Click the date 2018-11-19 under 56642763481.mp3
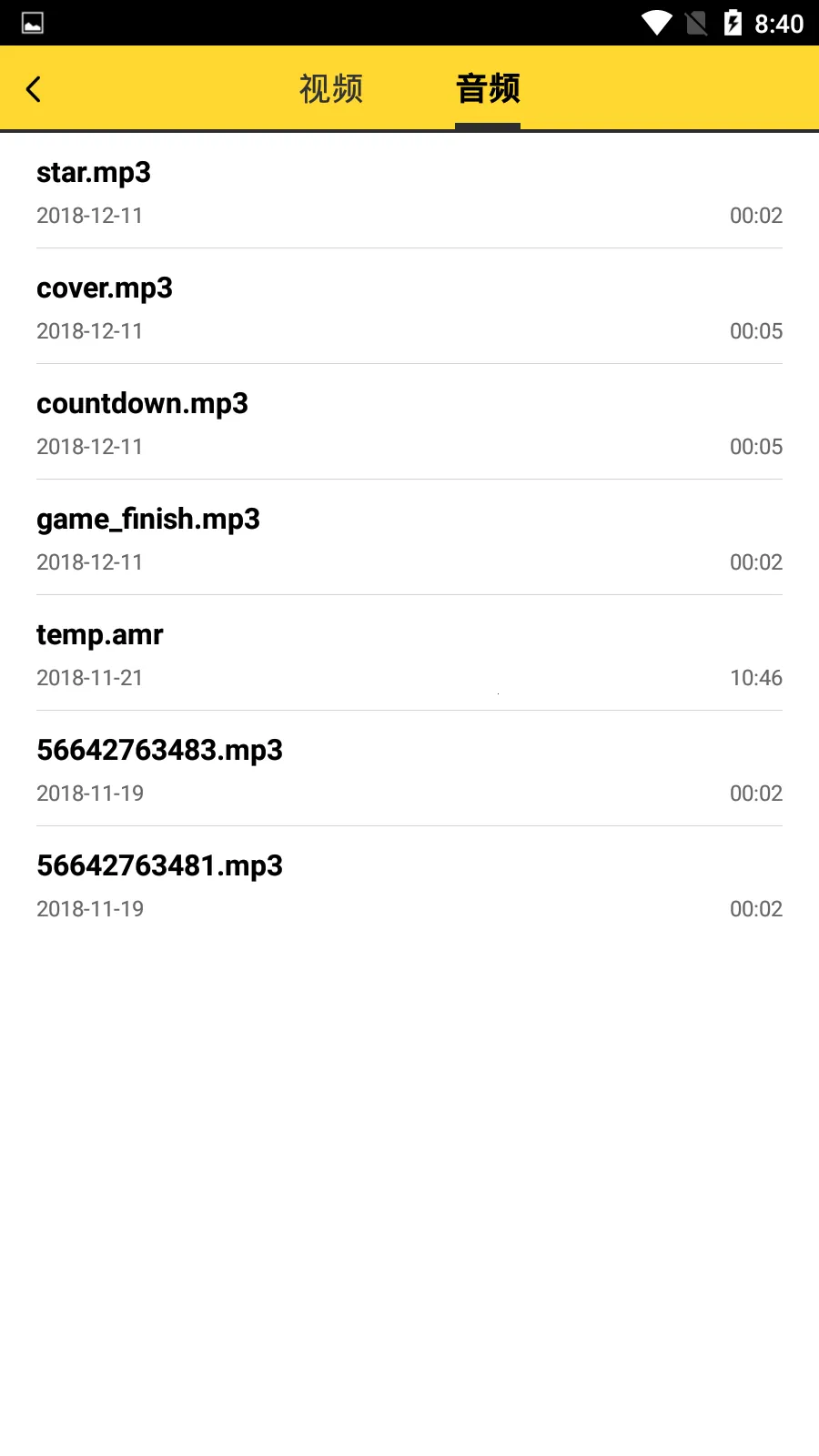Viewport: 819px width, 1456px height. tap(89, 908)
